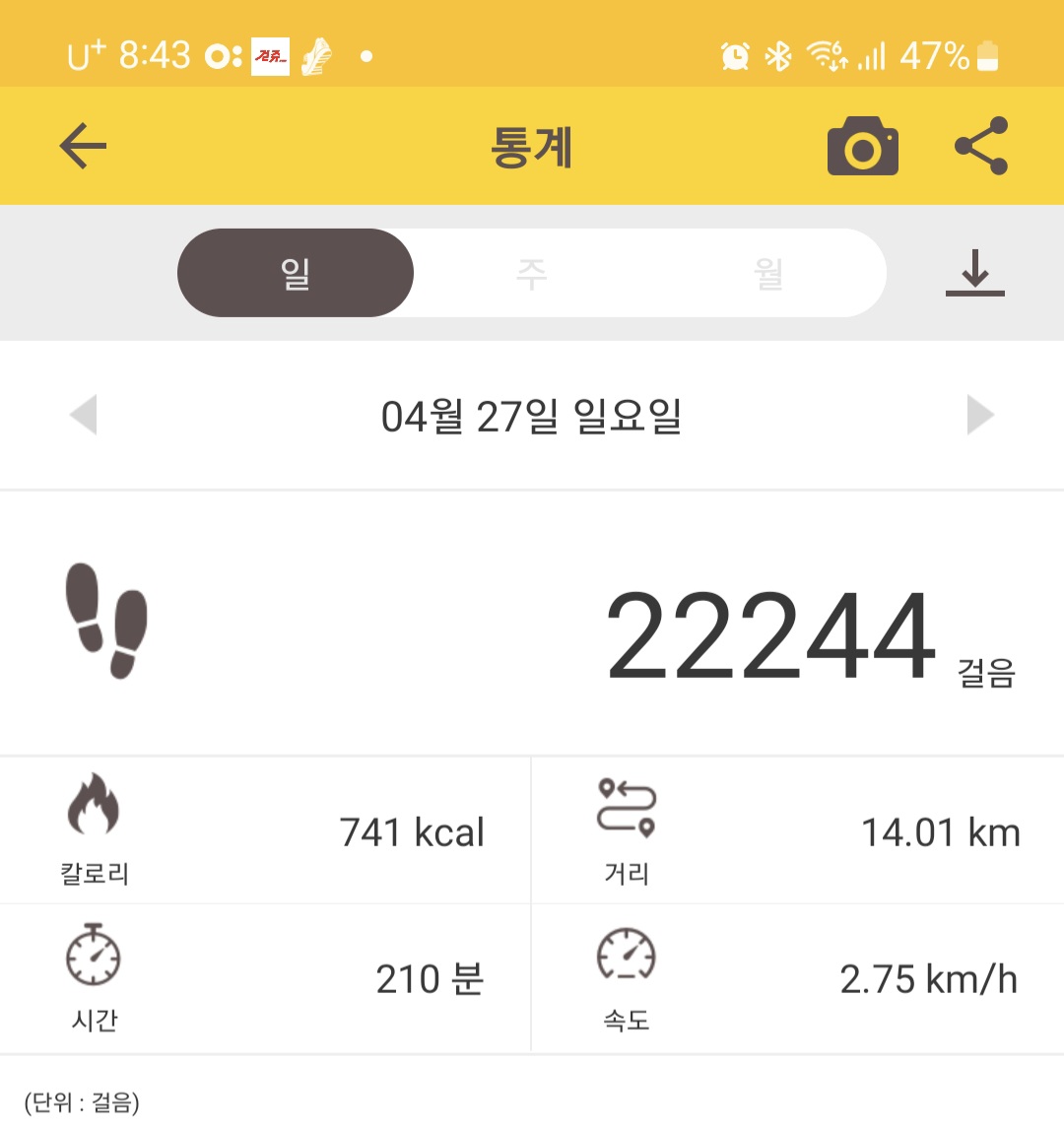Share the step statistics

[x=981, y=147]
